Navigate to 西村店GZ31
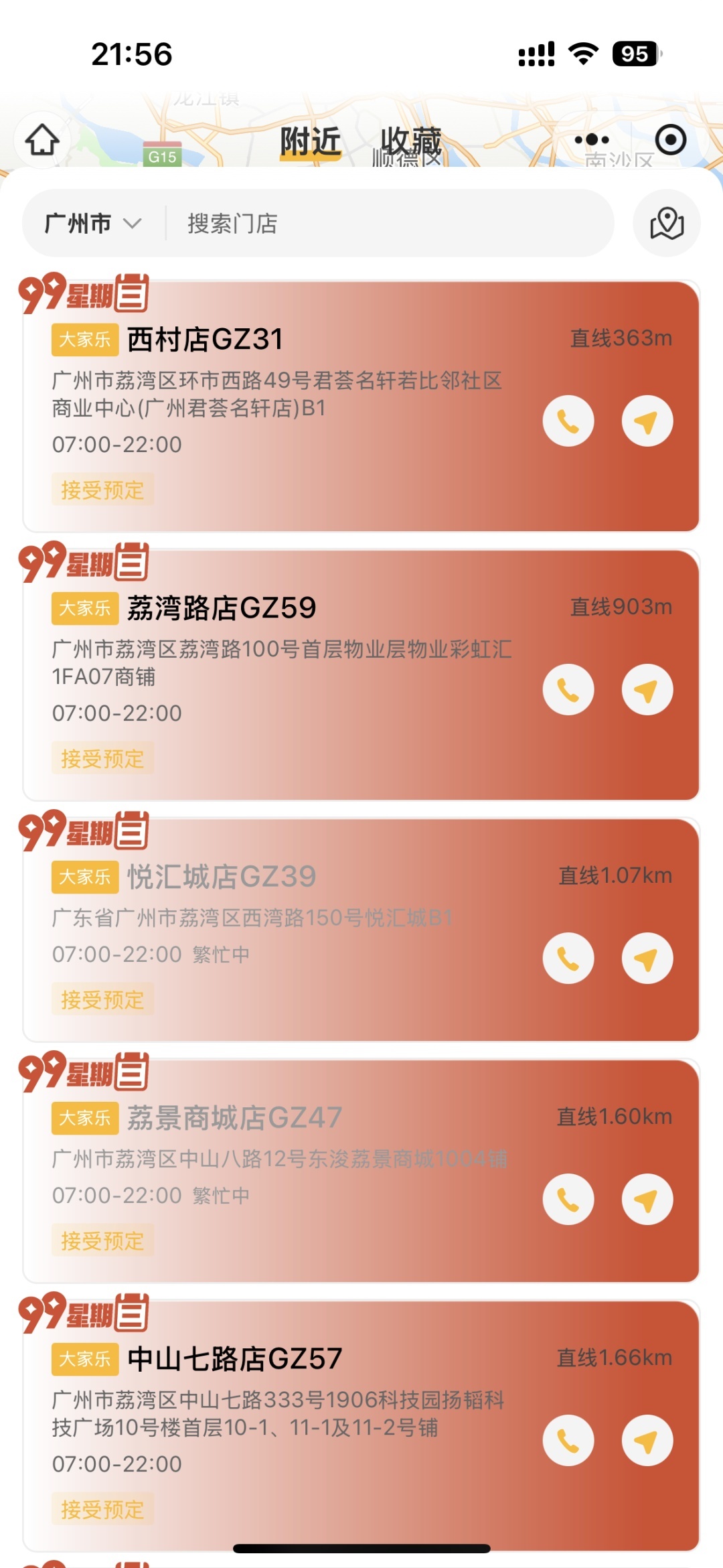This screenshot has width=723, height=1568. [x=647, y=421]
